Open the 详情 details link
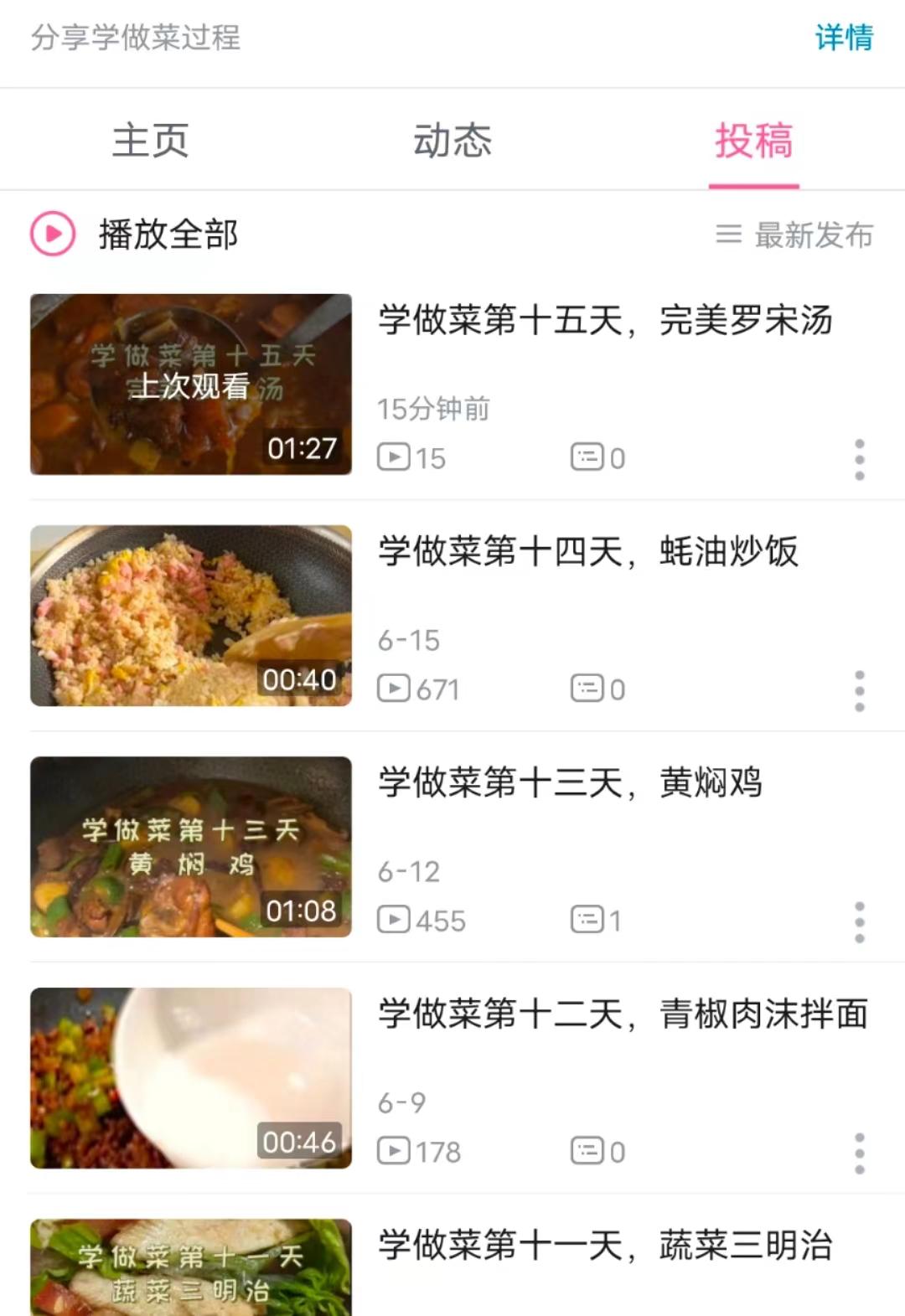This screenshot has width=905, height=1316. tap(844, 38)
